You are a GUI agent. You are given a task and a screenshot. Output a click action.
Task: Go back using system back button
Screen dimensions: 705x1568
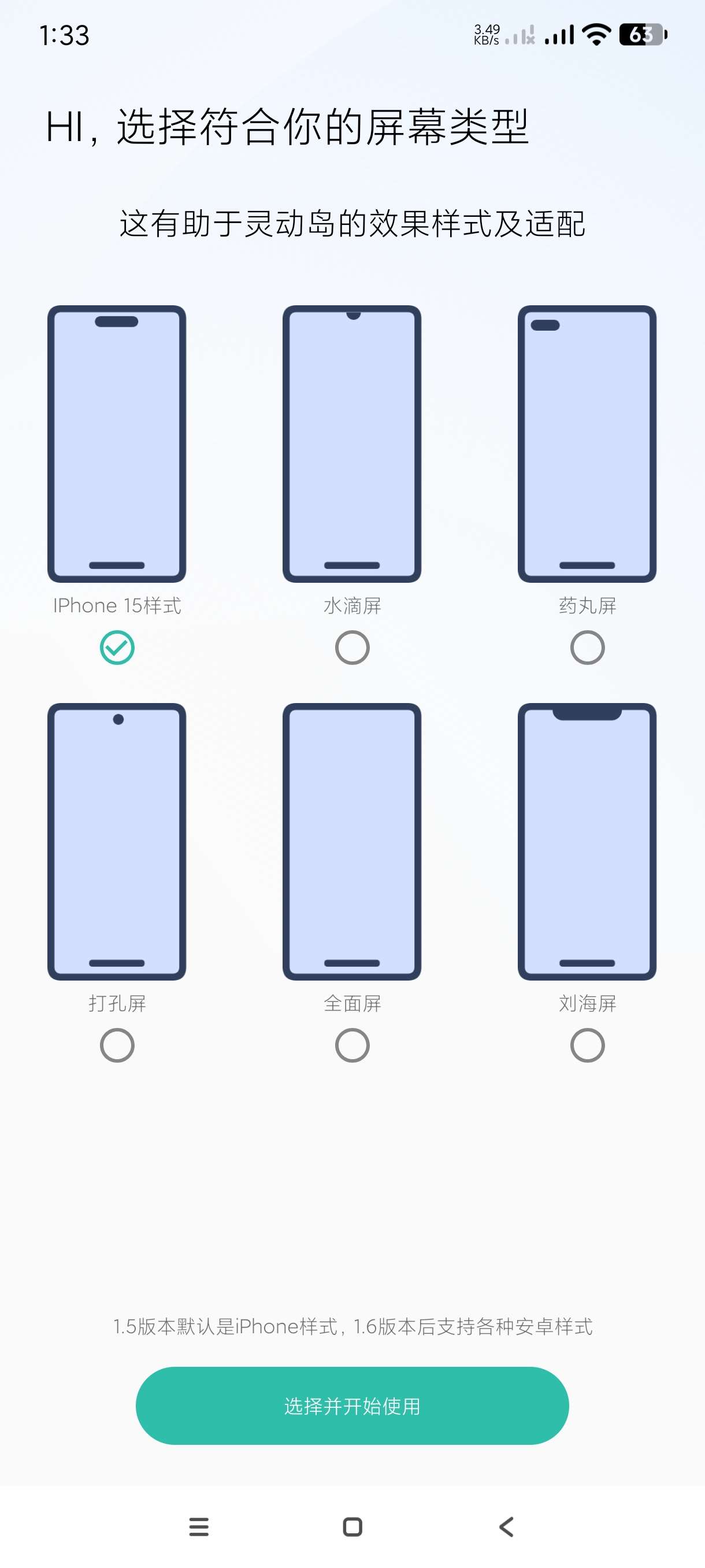pos(506,1526)
